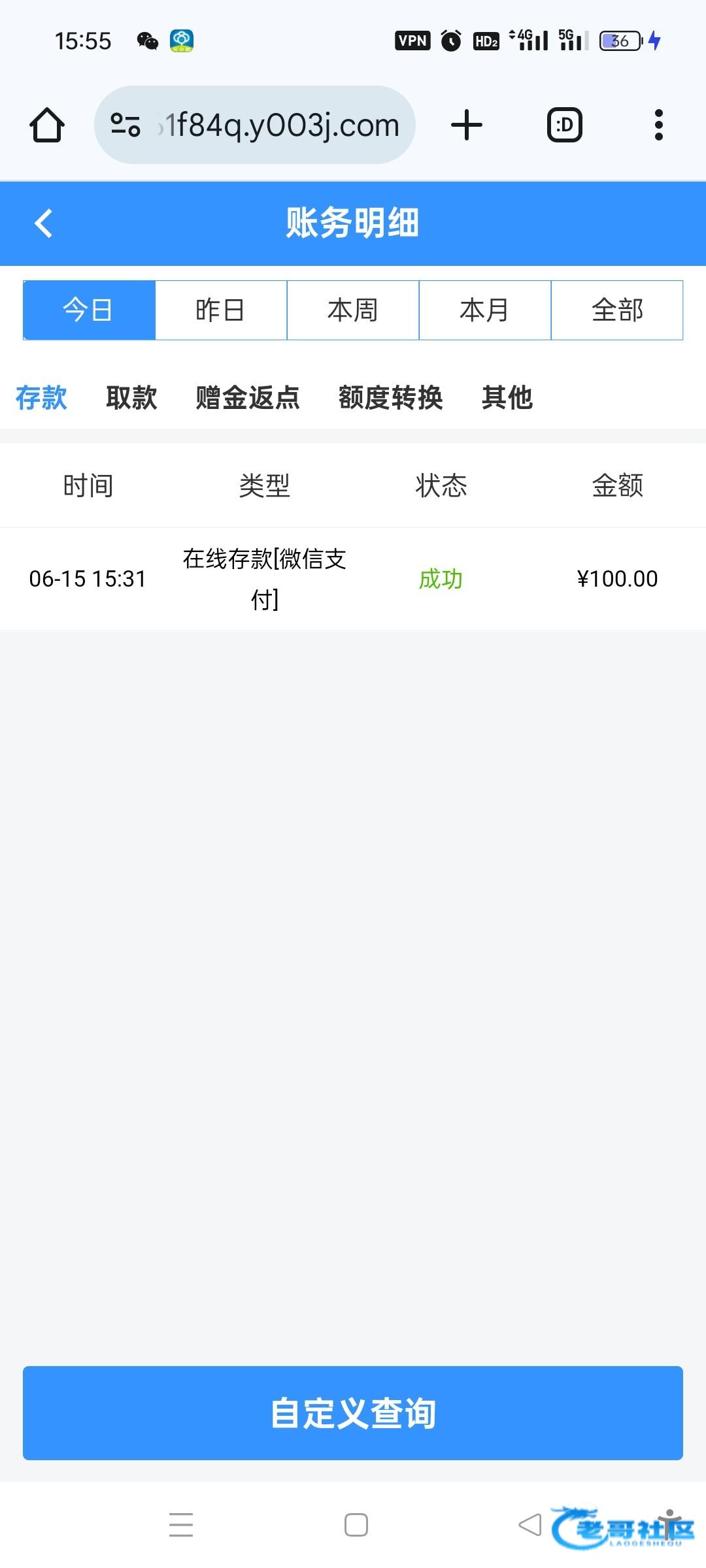Switch to the 取款 category tab
Screen dimensions: 706x1568
coord(131,397)
